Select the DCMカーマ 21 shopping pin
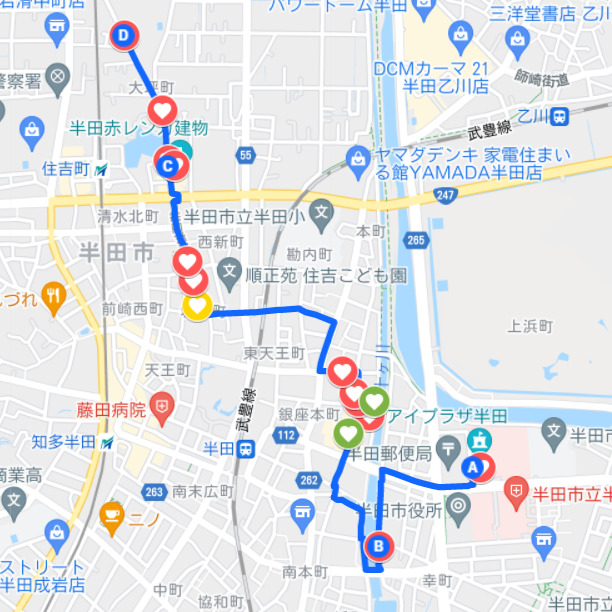612x612 pixels. pos(460,40)
